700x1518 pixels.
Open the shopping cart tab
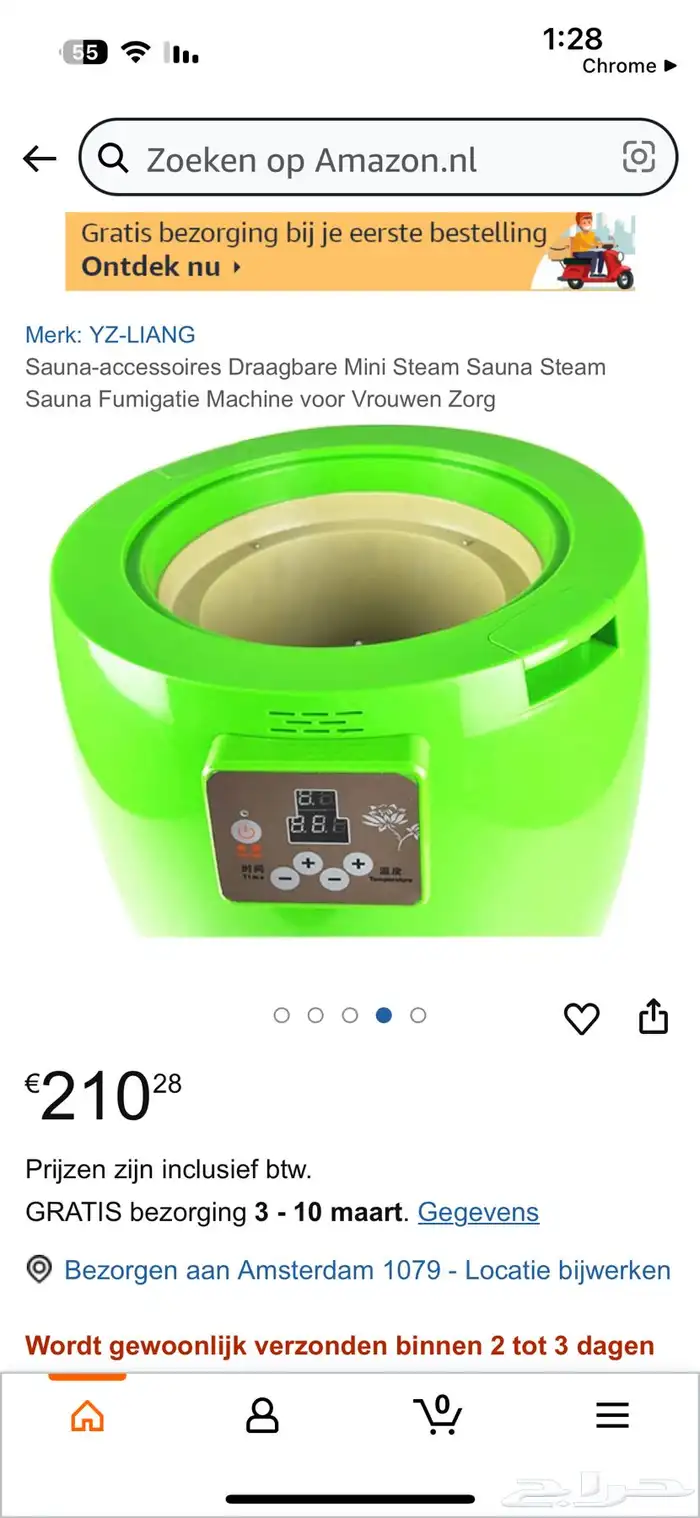437,1414
